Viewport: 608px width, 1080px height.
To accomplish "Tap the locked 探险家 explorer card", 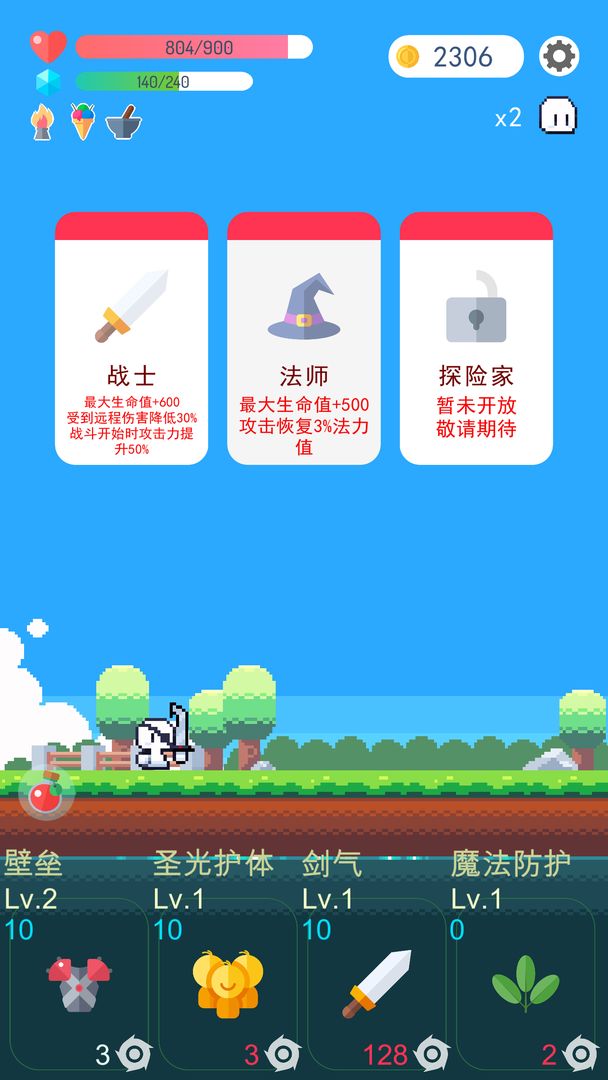I will 476,339.
